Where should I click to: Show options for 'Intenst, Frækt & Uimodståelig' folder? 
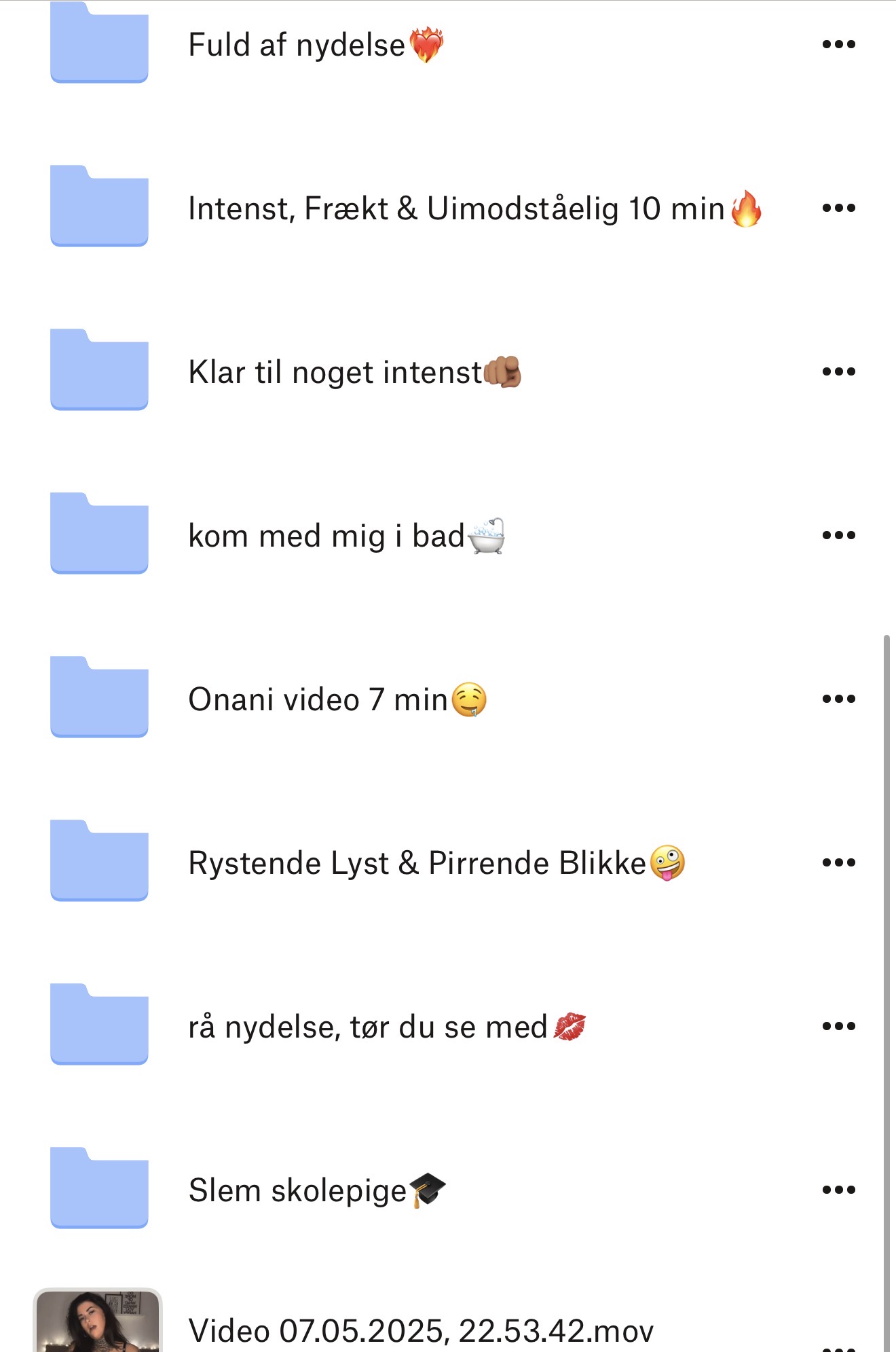tap(838, 208)
